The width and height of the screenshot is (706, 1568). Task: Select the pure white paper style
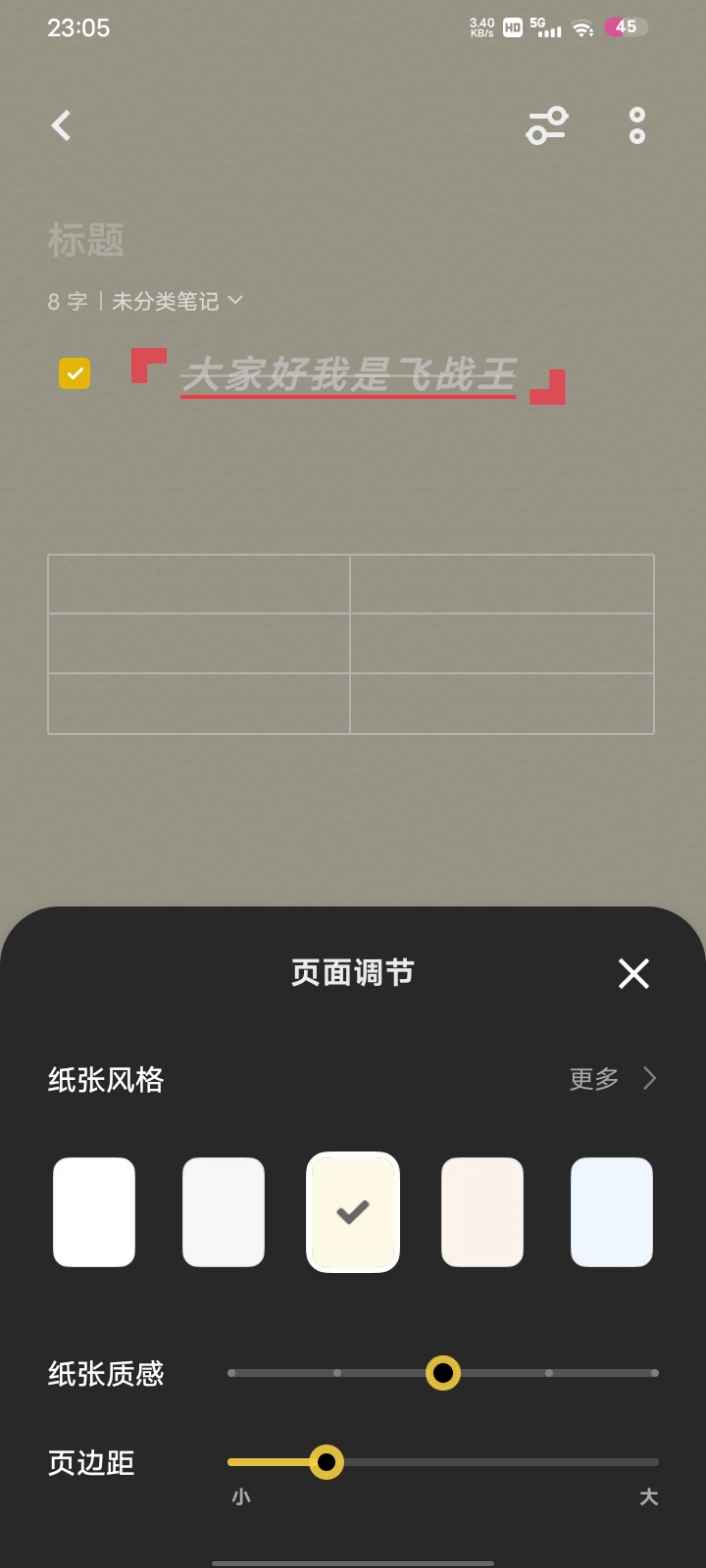pyautogui.click(x=94, y=1212)
